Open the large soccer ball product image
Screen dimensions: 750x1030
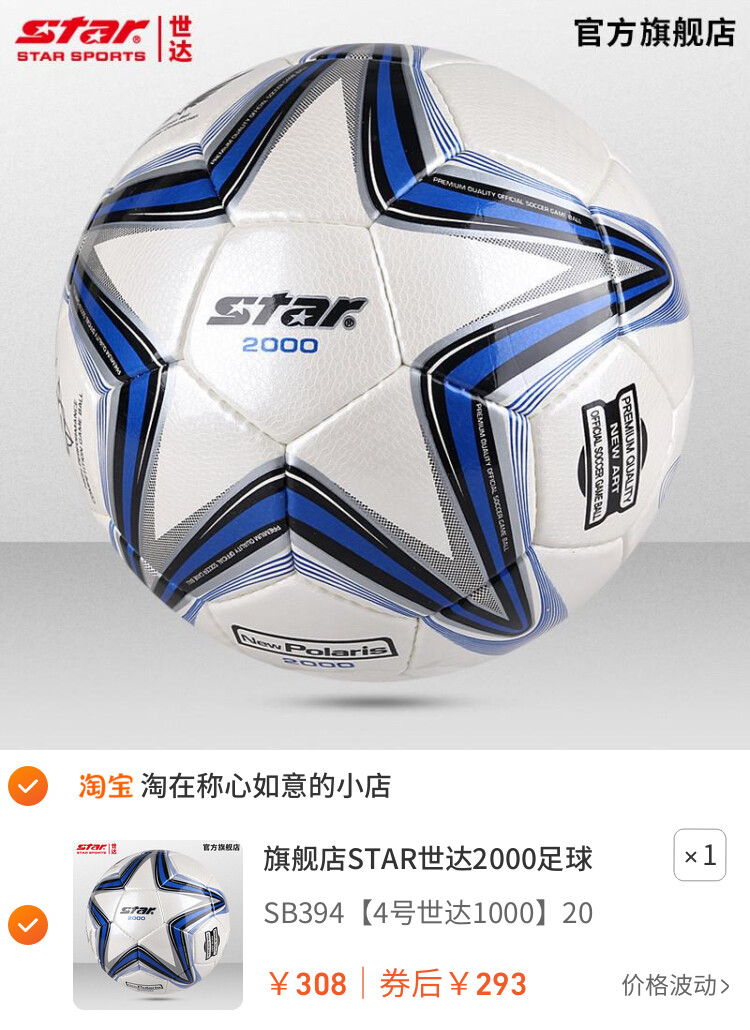375,370
